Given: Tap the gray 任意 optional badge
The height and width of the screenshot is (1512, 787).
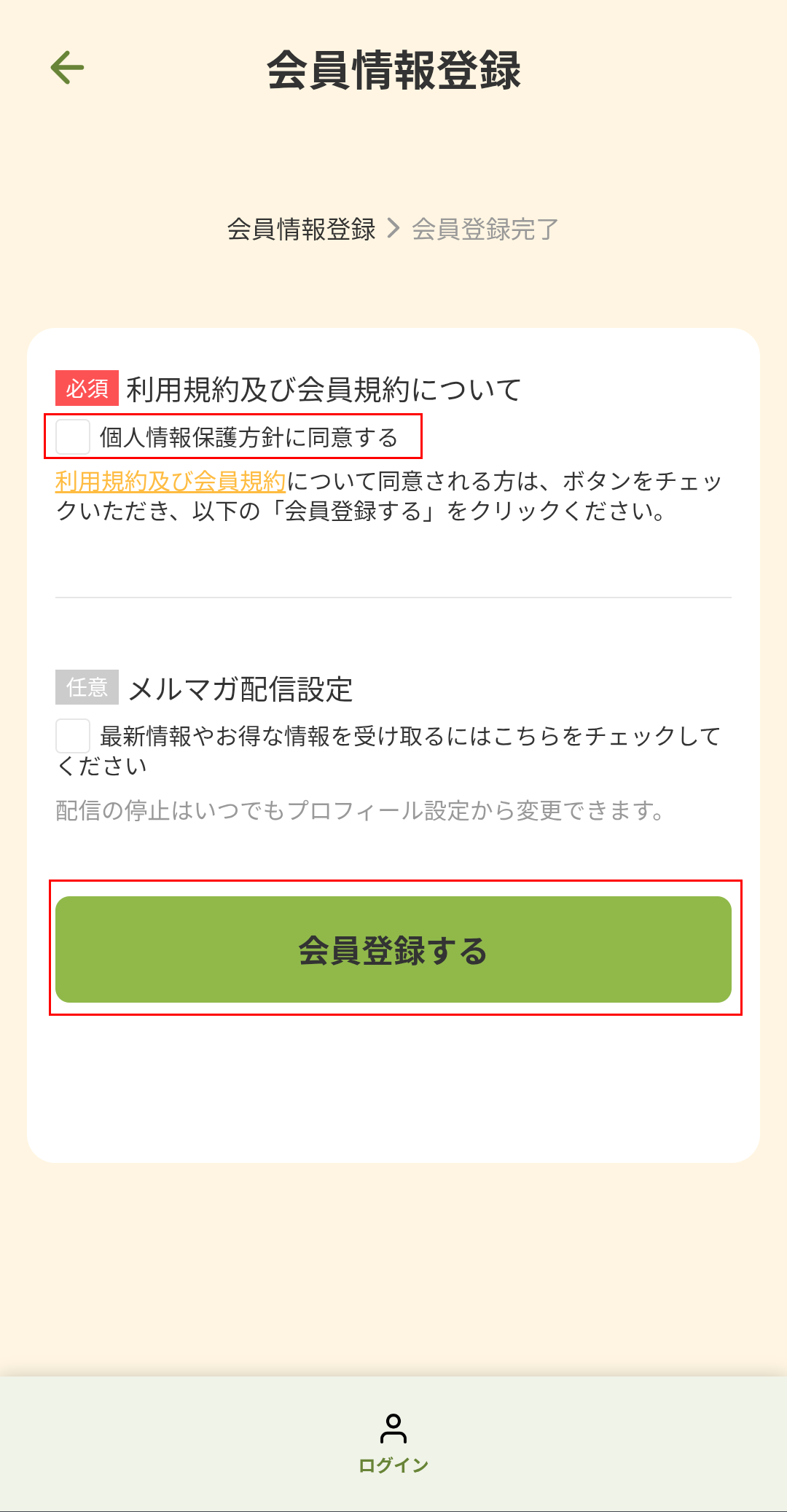Looking at the screenshot, I should (x=87, y=687).
